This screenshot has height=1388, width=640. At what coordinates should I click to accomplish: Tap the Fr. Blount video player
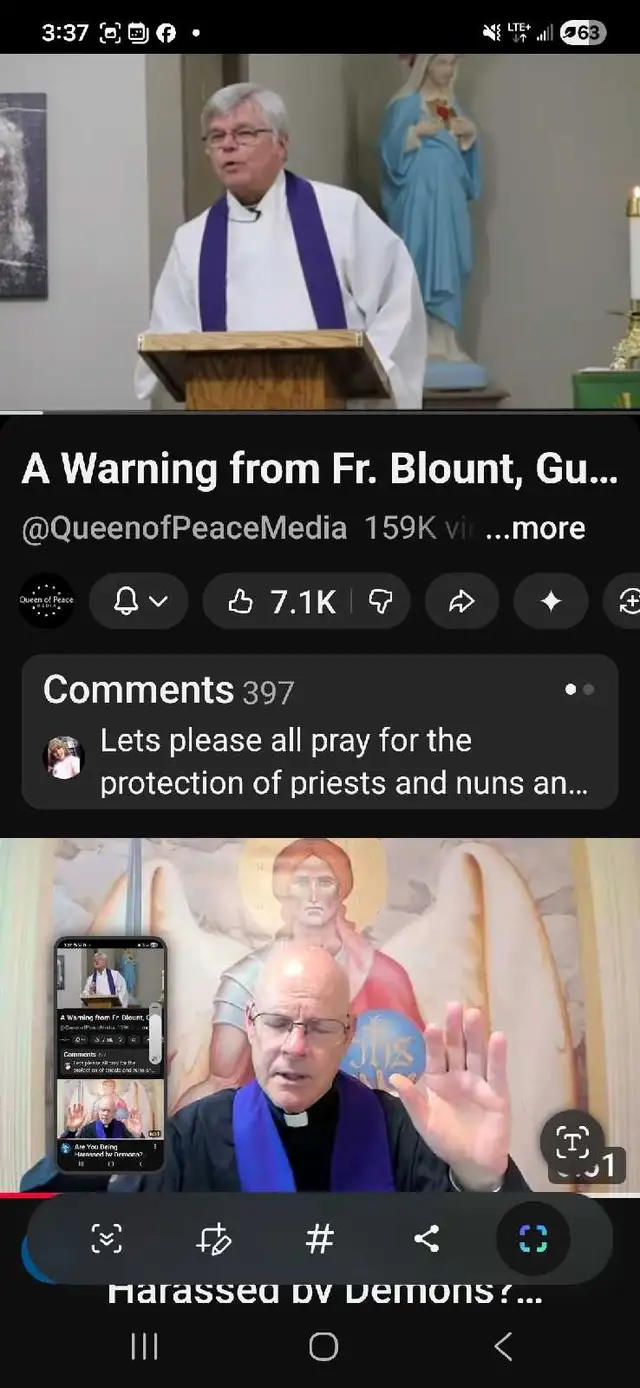[320, 232]
